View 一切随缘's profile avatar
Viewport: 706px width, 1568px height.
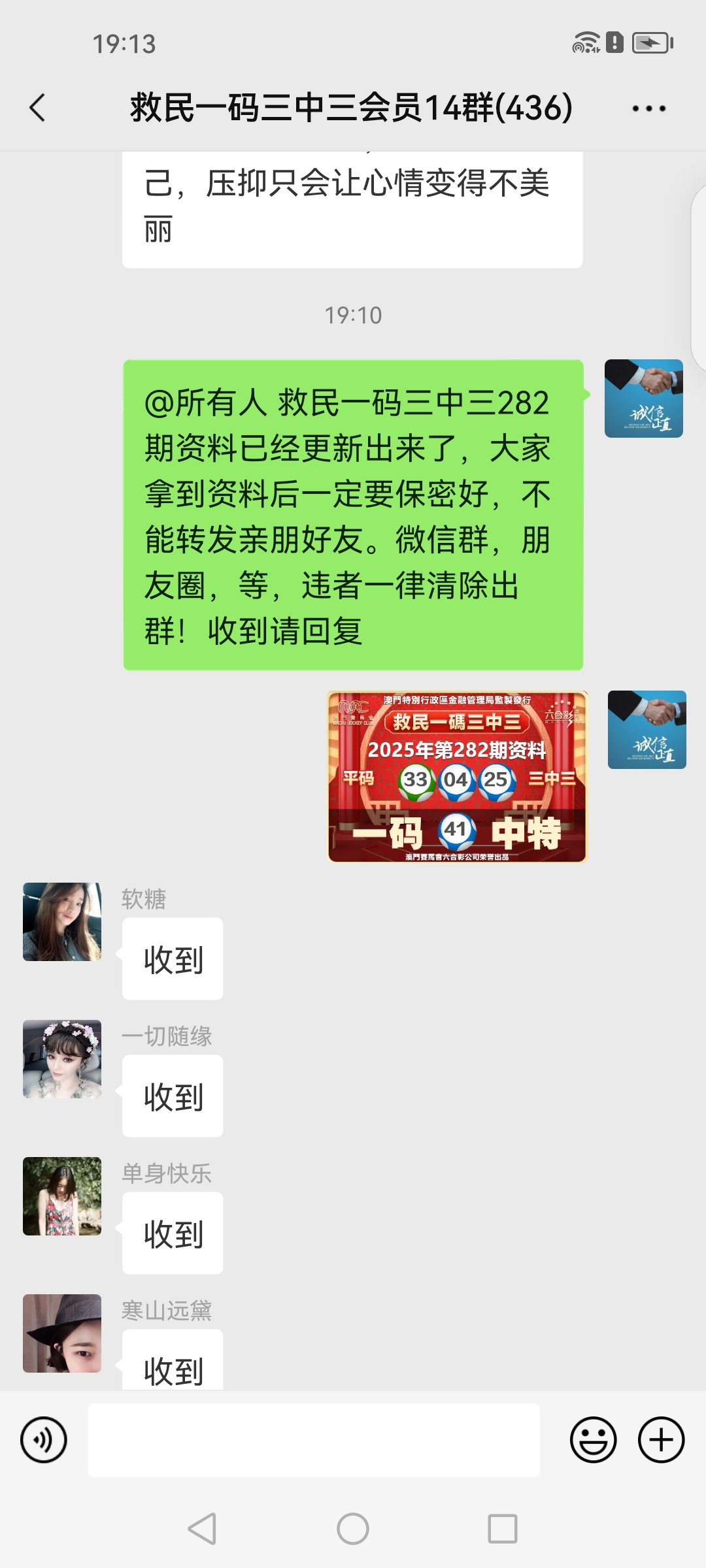pos(62,1058)
